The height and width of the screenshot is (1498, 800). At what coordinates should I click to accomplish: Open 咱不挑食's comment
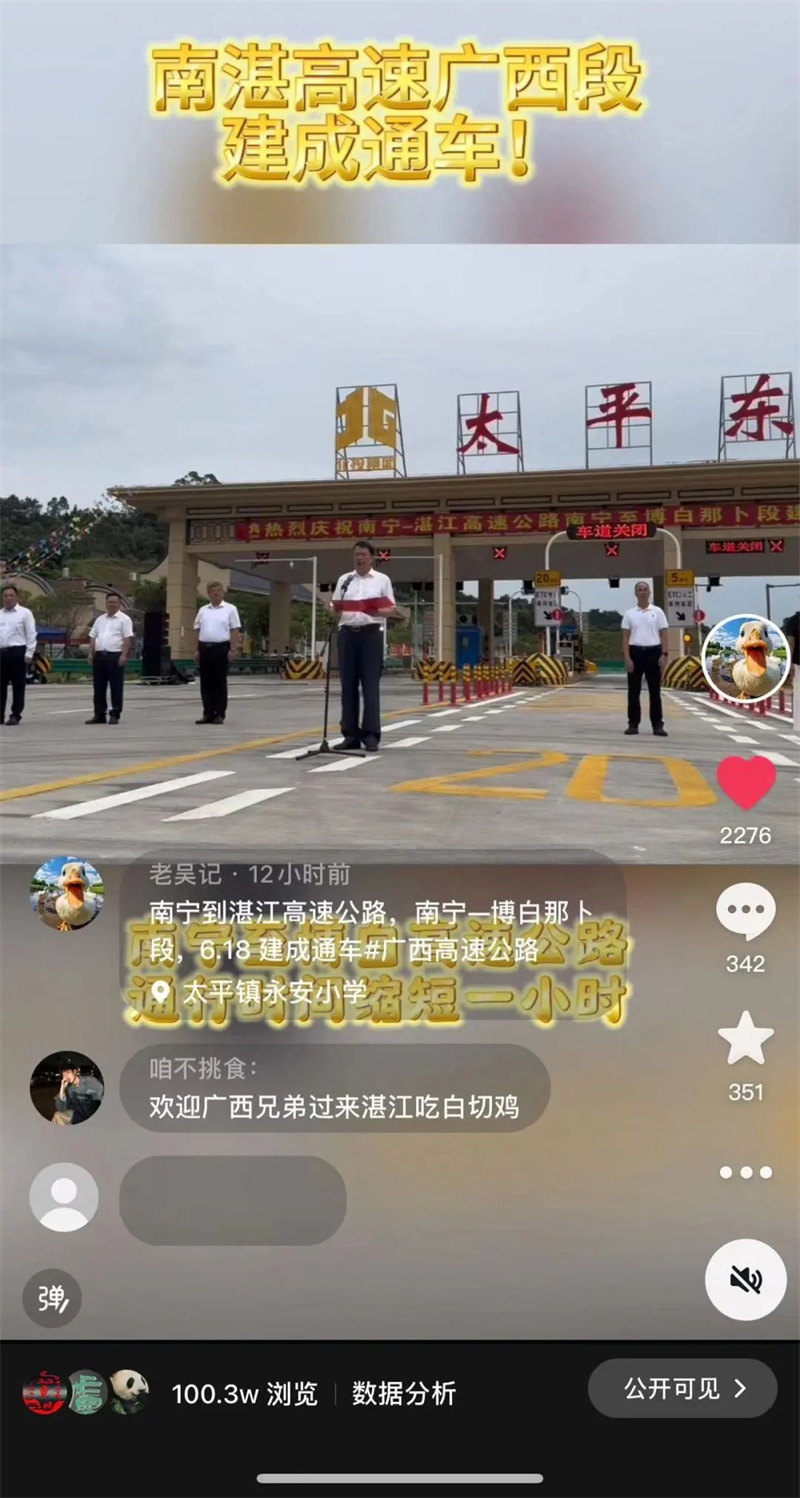[x=334, y=1089]
